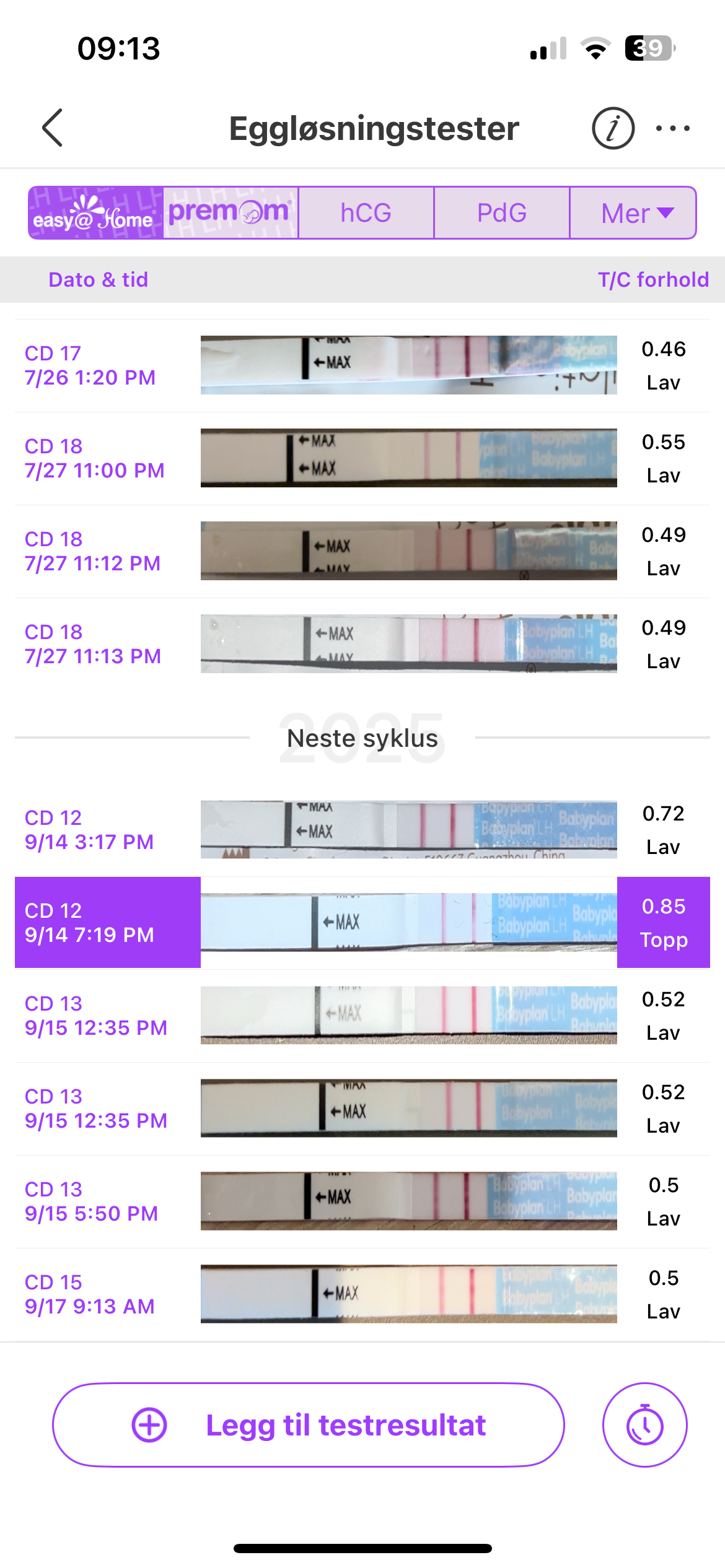
Task: Select the PdG tab
Action: tap(501, 212)
